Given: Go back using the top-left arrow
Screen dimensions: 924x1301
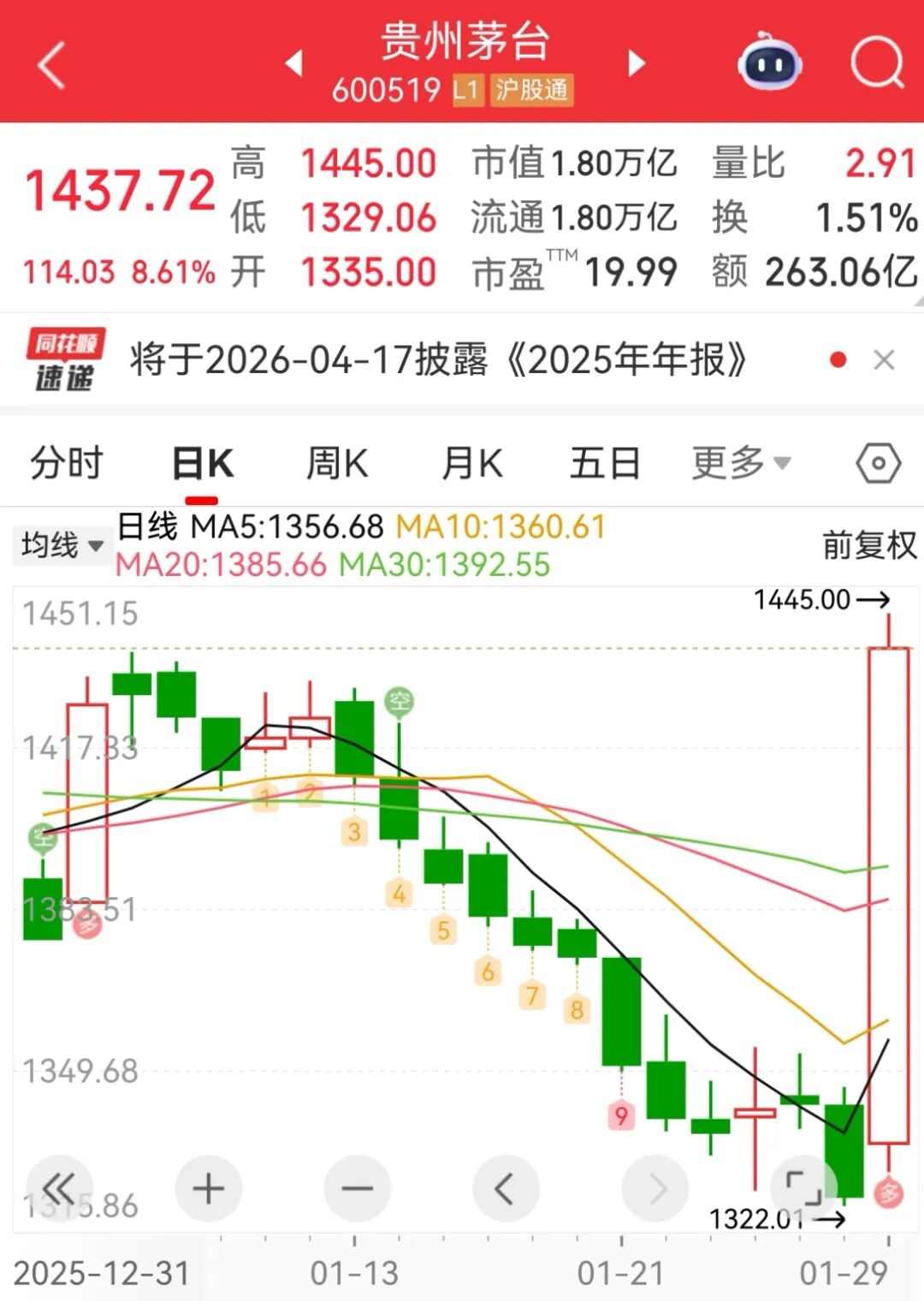Looking at the screenshot, I should [x=51, y=65].
